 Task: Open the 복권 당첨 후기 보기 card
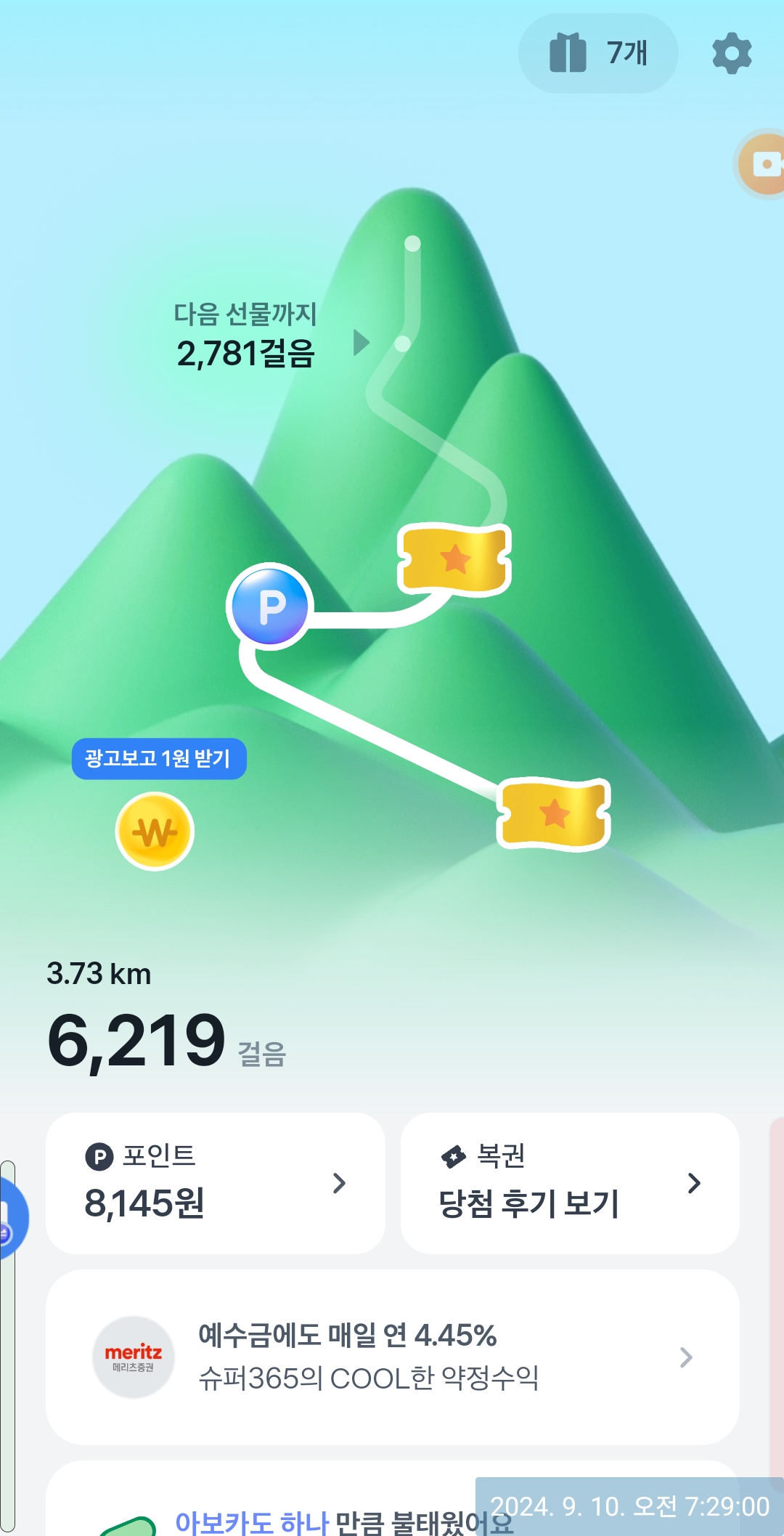coord(570,1183)
